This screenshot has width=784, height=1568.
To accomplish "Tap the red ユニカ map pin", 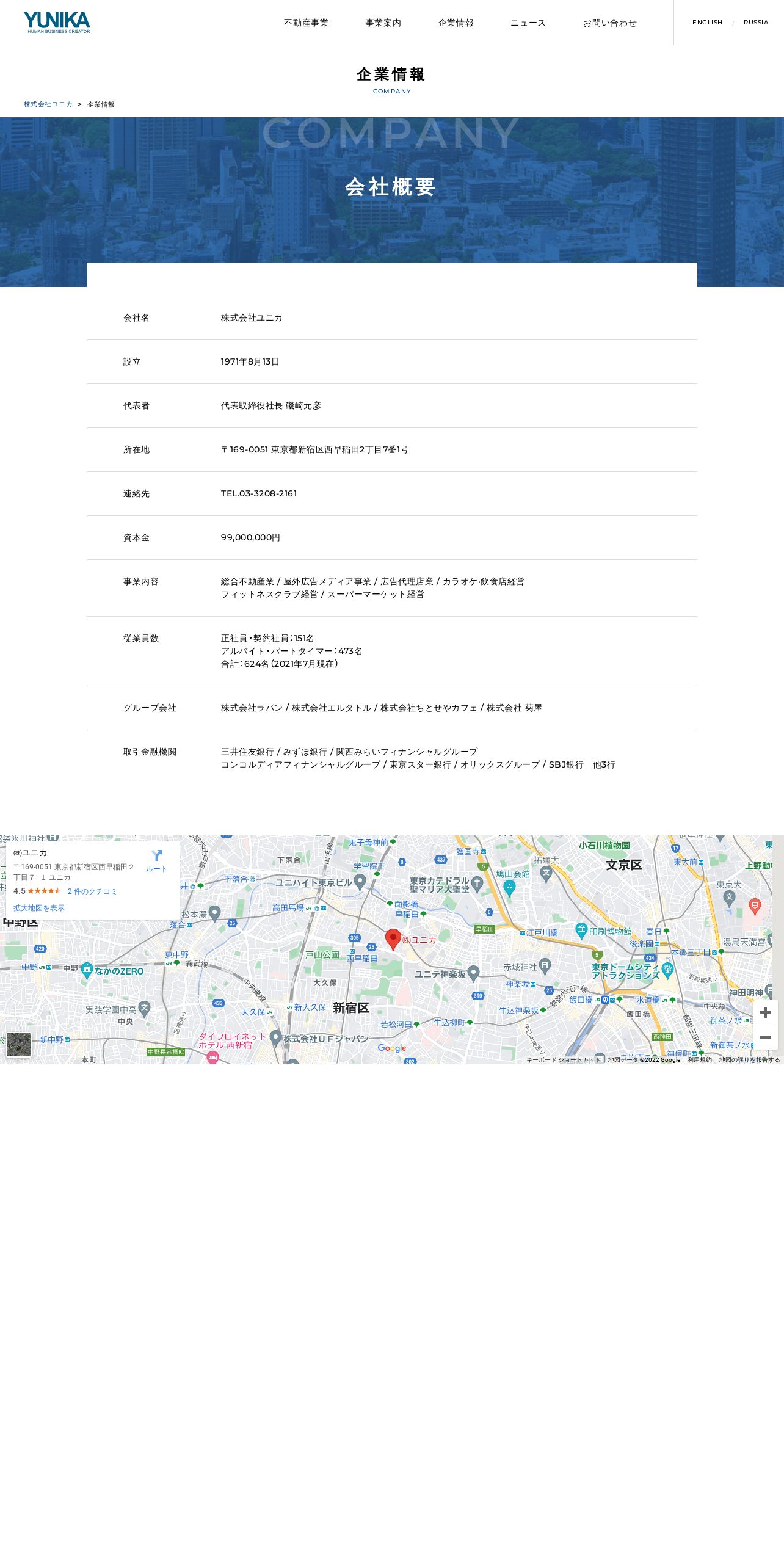I will [393, 939].
